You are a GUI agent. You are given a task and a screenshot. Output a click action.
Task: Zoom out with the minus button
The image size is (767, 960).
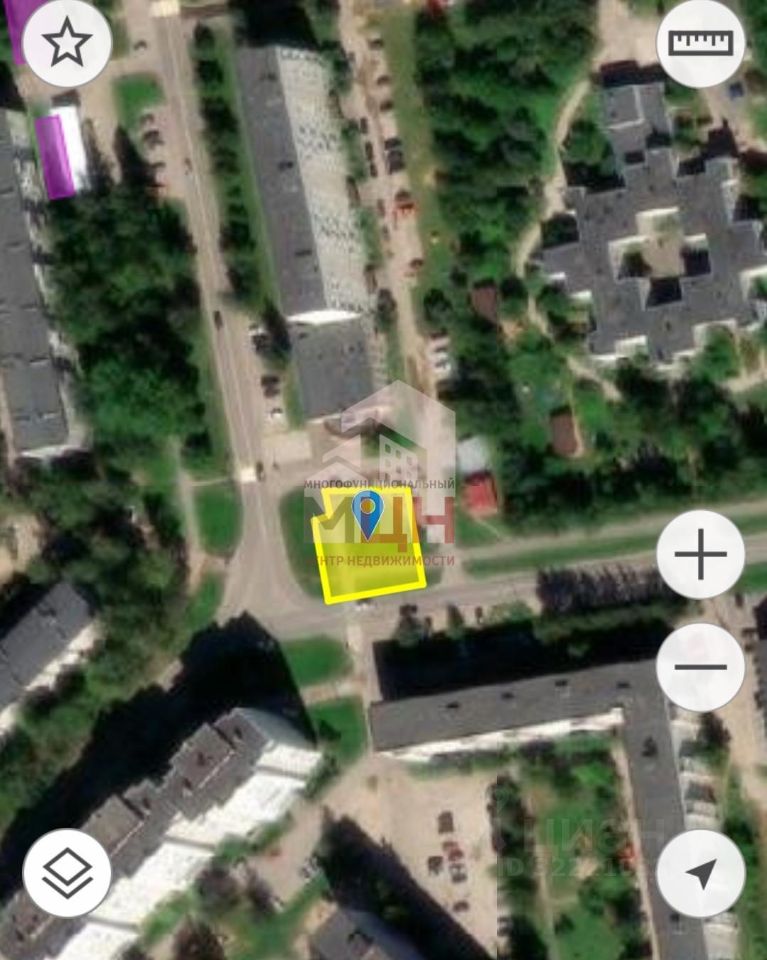point(700,667)
